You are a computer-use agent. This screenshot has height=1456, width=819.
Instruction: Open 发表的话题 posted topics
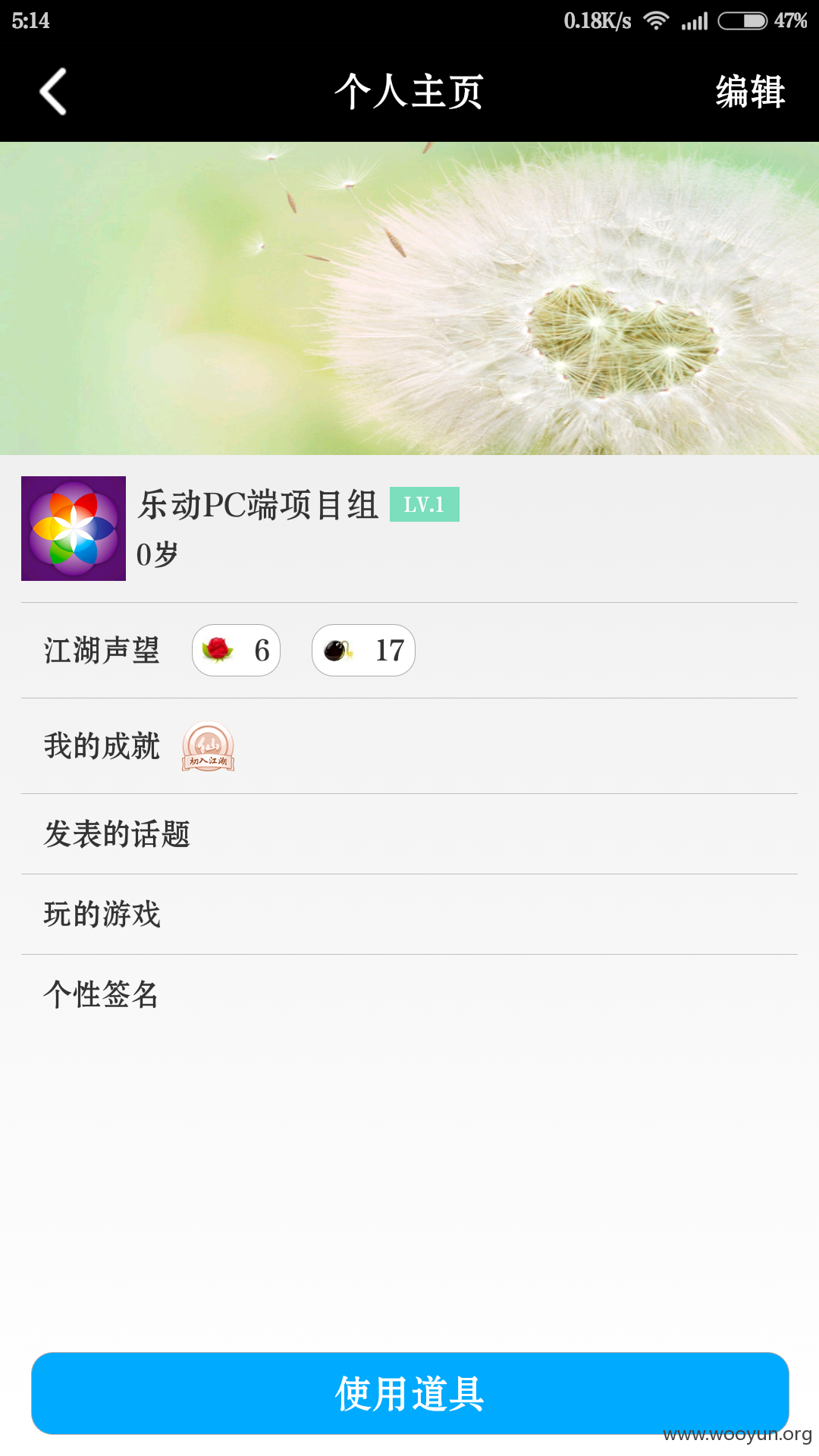pyautogui.click(x=409, y=834)
